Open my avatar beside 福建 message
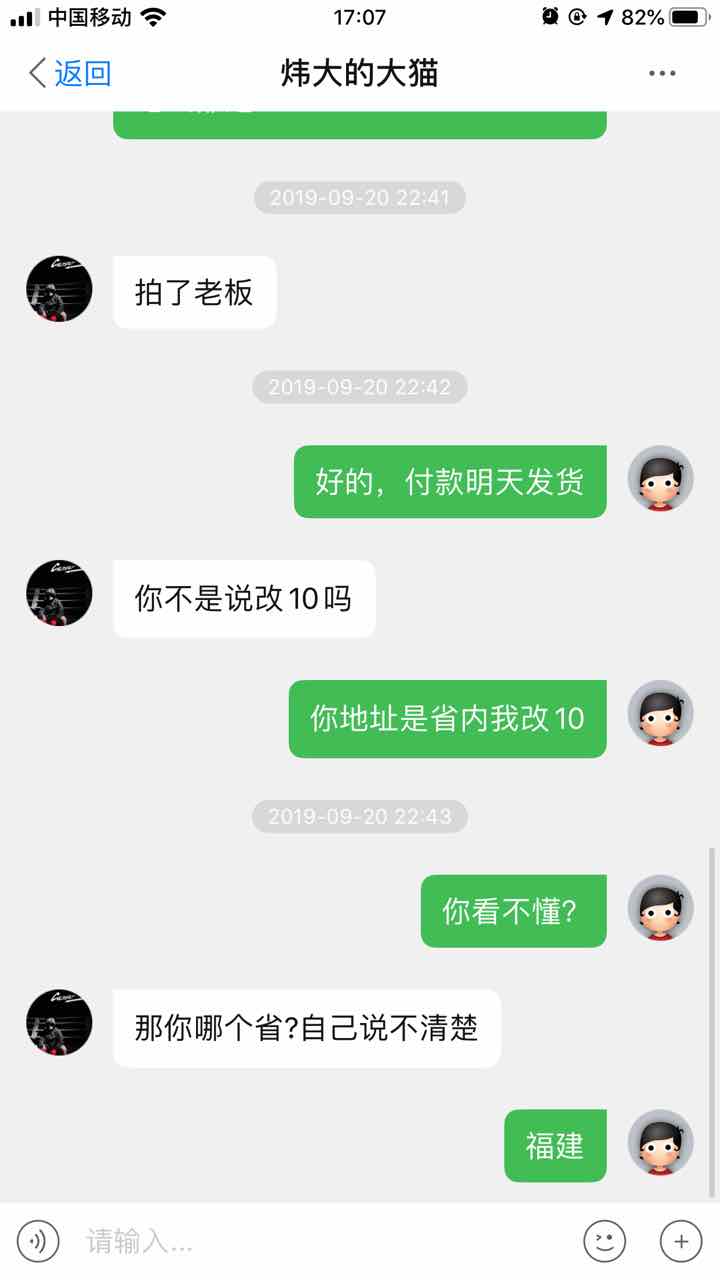This screenshot has height=1280, width=720. (x=660, y=1143)
